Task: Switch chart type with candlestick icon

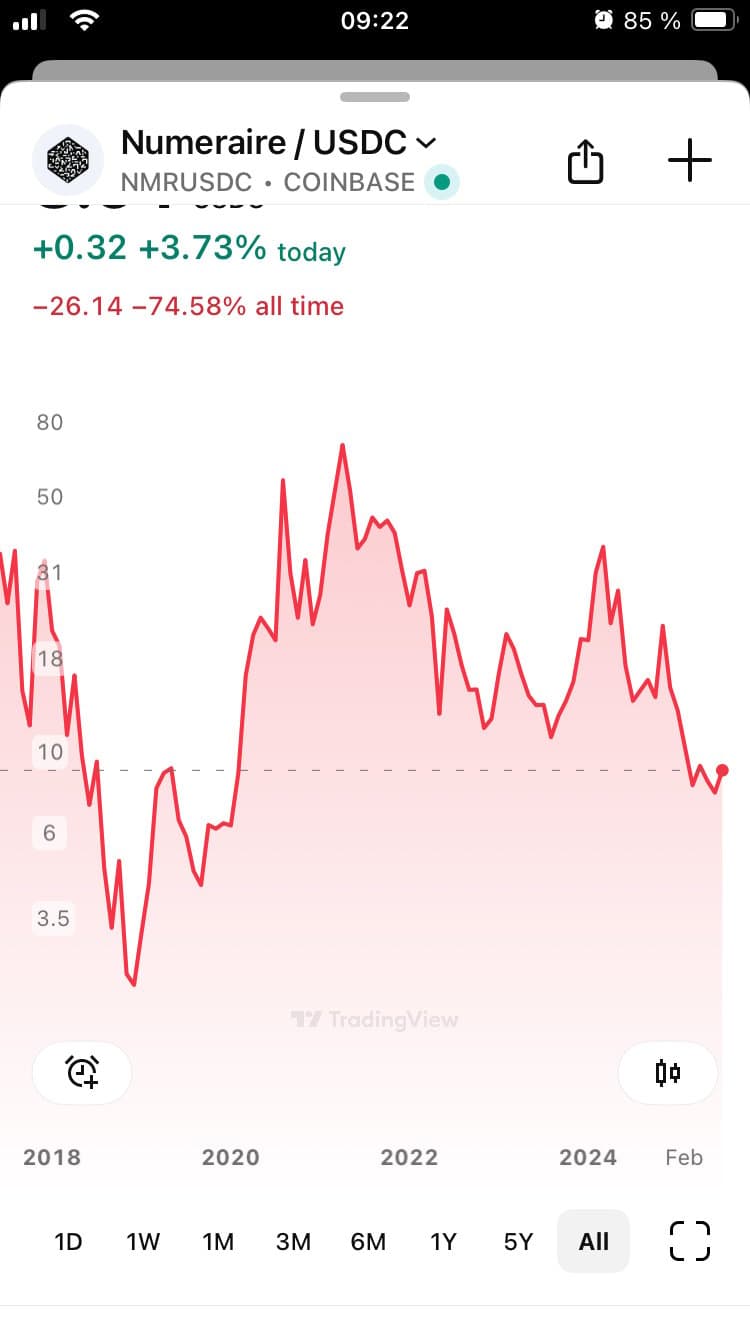Action: click(668, 1073)
